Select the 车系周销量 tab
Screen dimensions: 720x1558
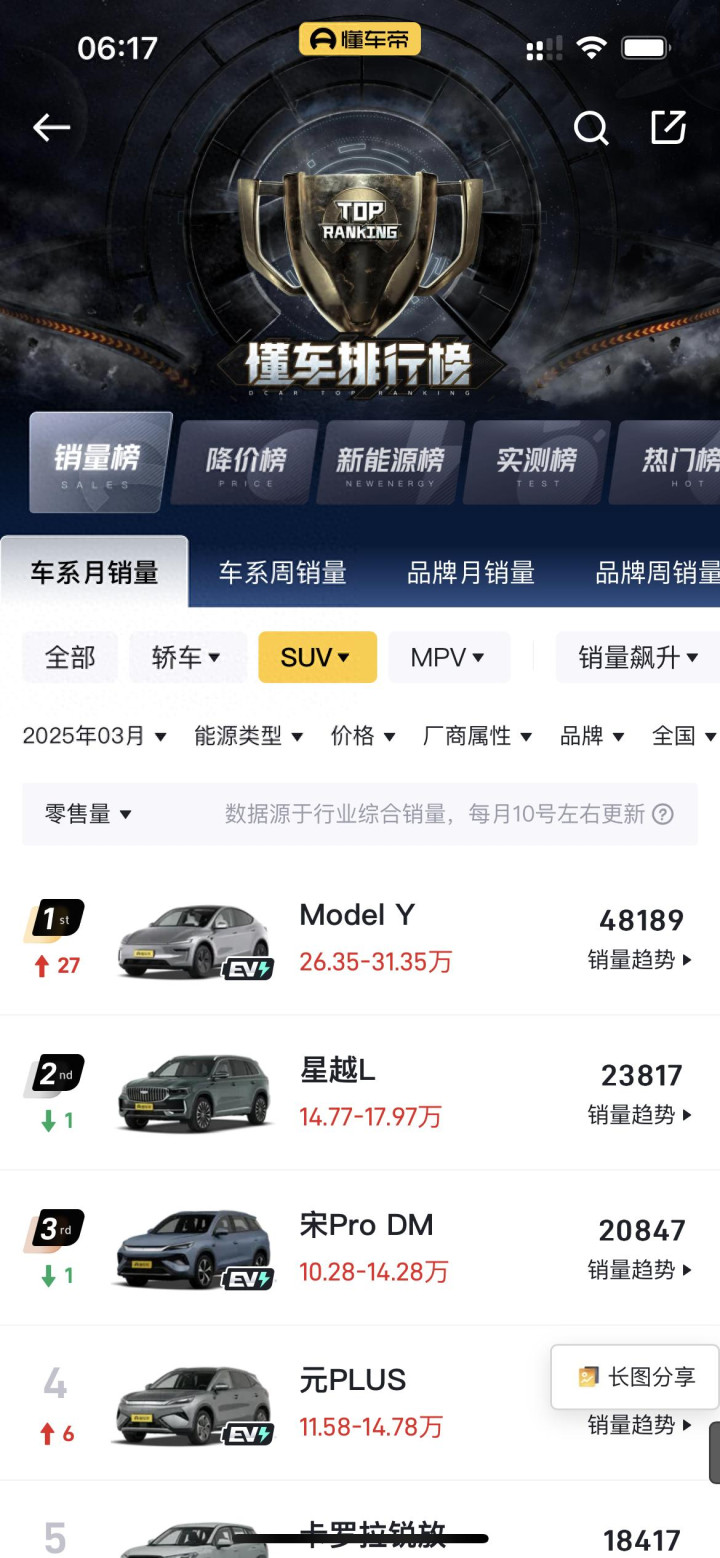pyautogui.click(x=283, y=572)
